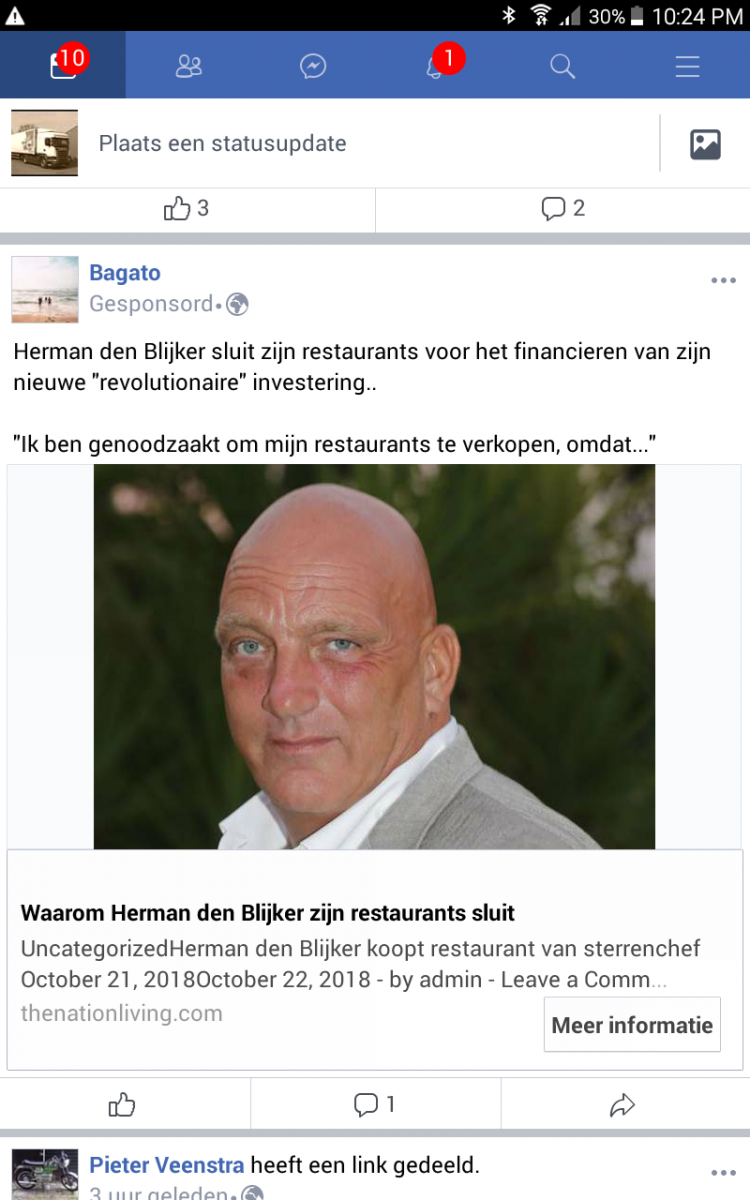Comment on the Bagato post
This screenshot has height=1200, width=750.
click(x=375, y=1104)
